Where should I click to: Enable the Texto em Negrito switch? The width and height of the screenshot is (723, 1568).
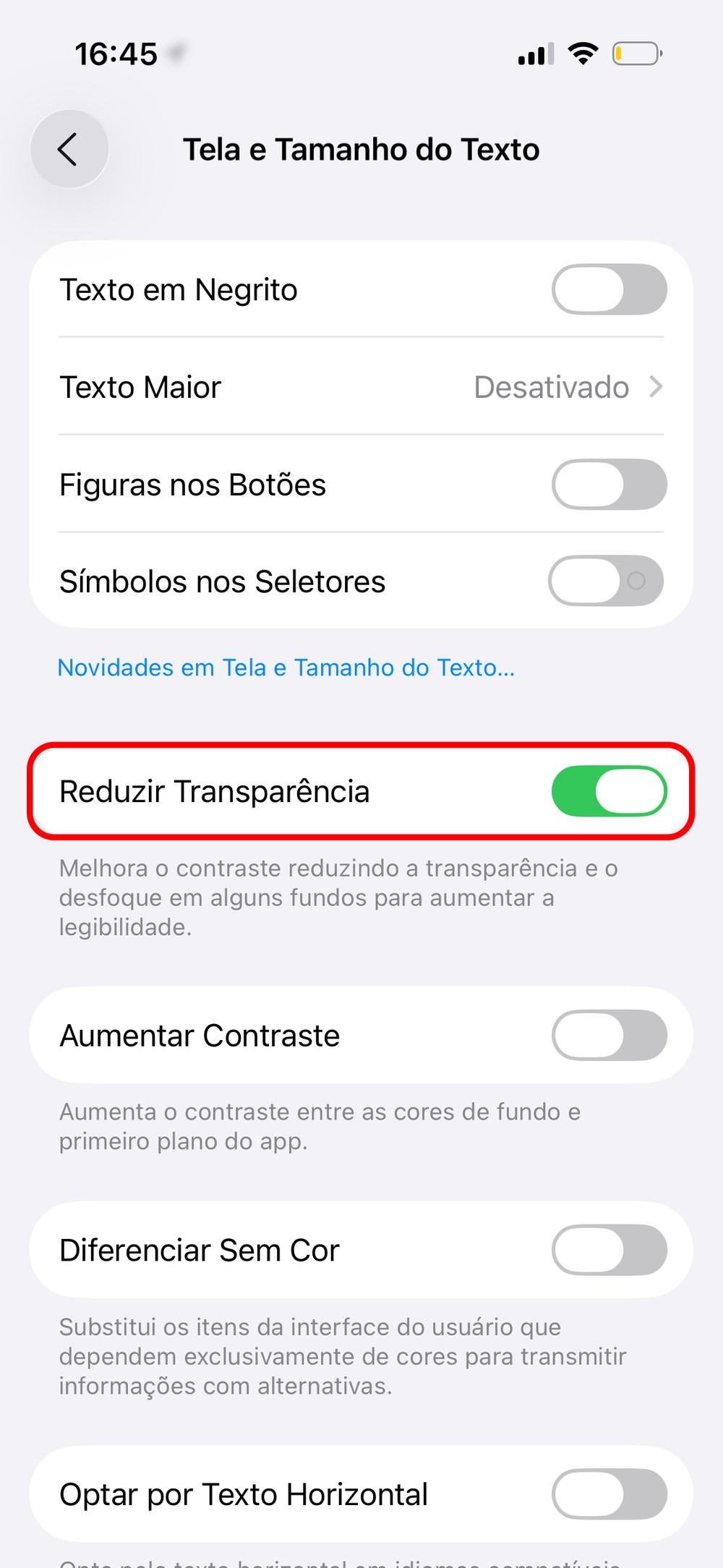pyautogui.click(x=609, y=289)
